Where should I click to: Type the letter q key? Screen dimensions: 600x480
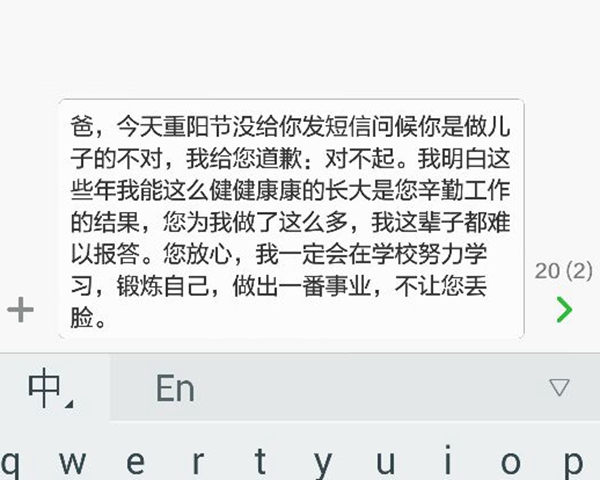click(12, 462)
